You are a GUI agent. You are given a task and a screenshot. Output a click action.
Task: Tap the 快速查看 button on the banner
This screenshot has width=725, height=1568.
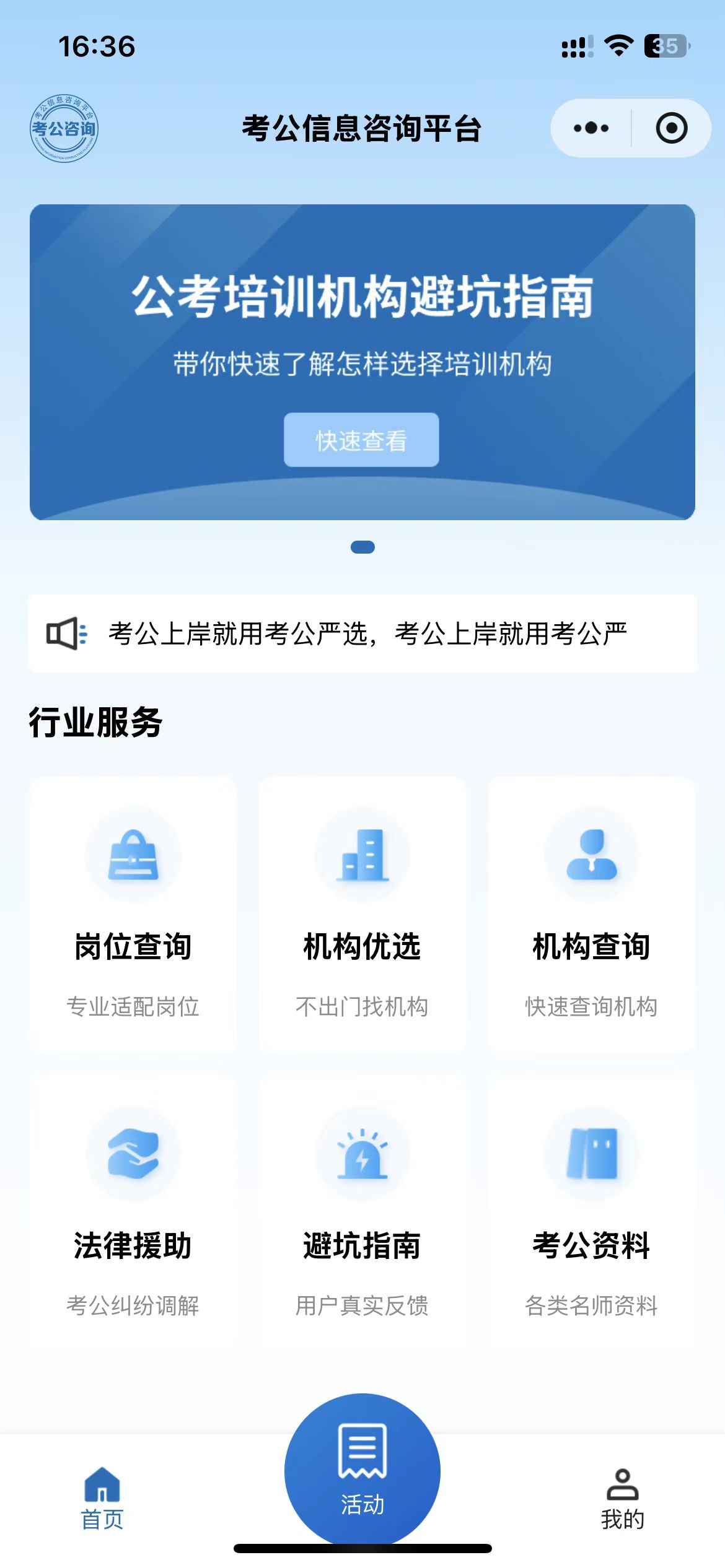tap(361, 440)
